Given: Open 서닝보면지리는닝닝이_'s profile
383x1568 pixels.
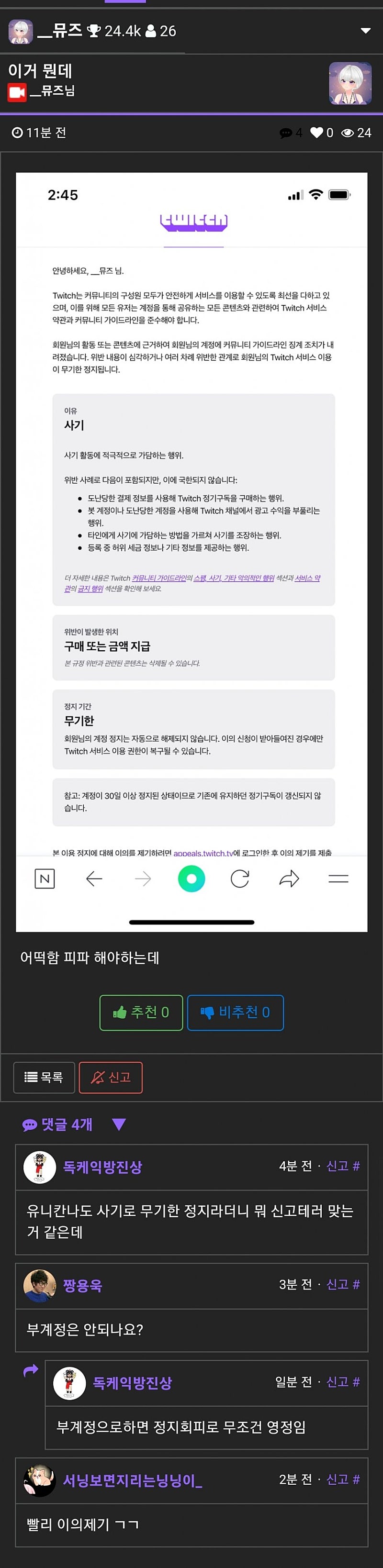Looking at the screenshot, I should pos(132,1480).
